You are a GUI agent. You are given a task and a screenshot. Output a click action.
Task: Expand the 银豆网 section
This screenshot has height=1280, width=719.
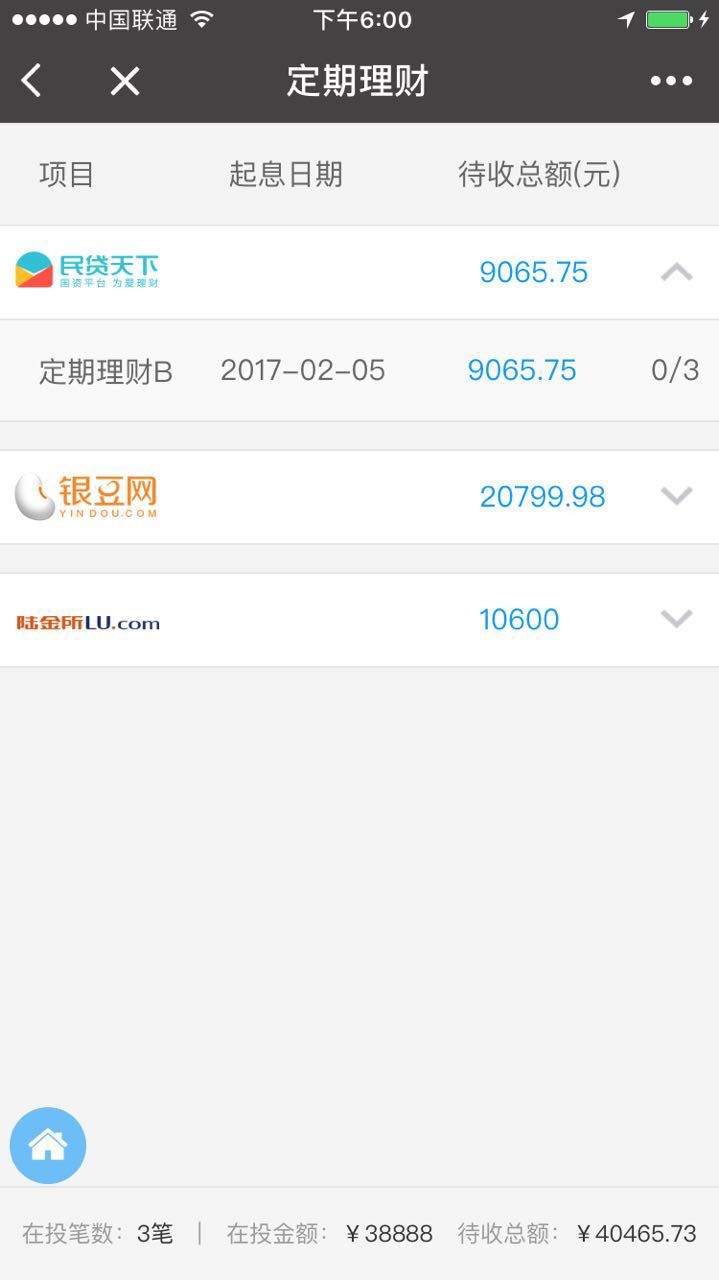pyautogui.click(x=676, y=496)
